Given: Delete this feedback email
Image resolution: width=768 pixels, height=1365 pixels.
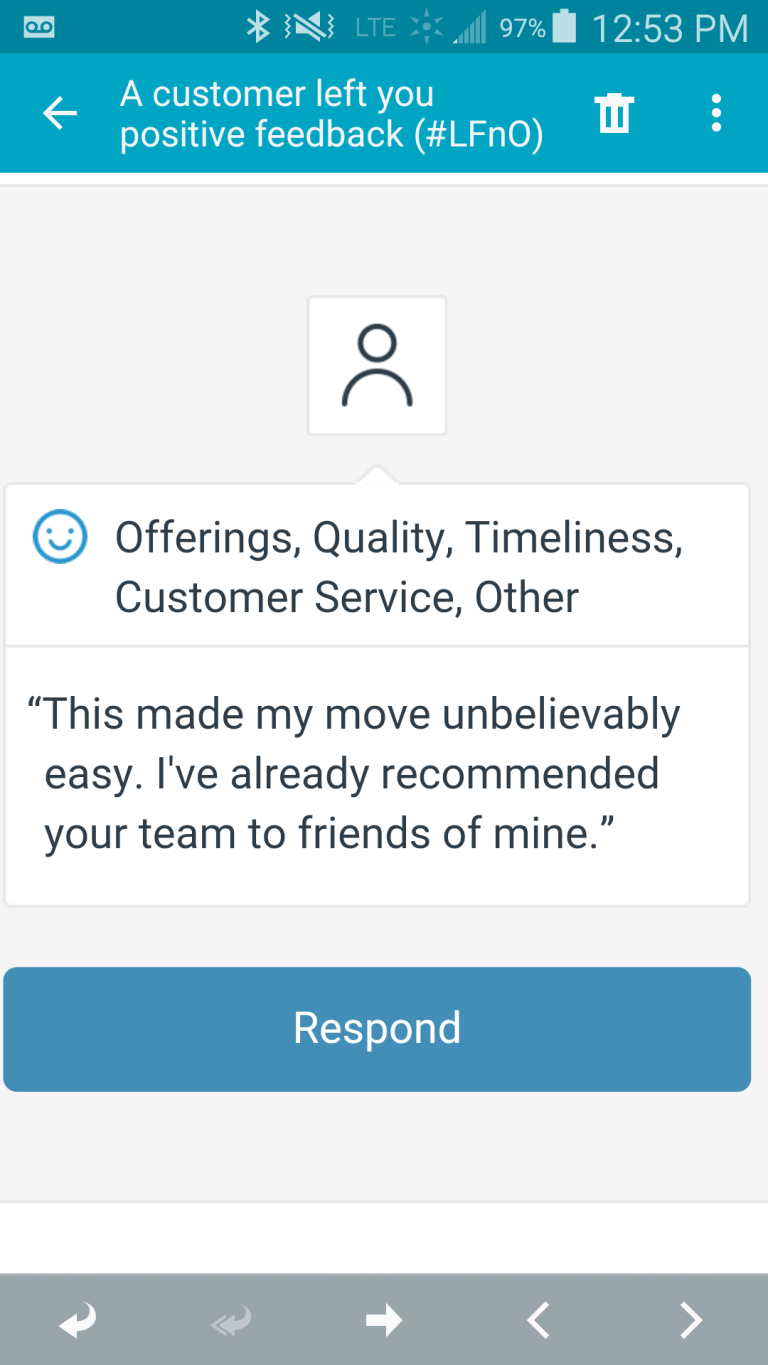Looking at the screenshot, I should [614, 114].
